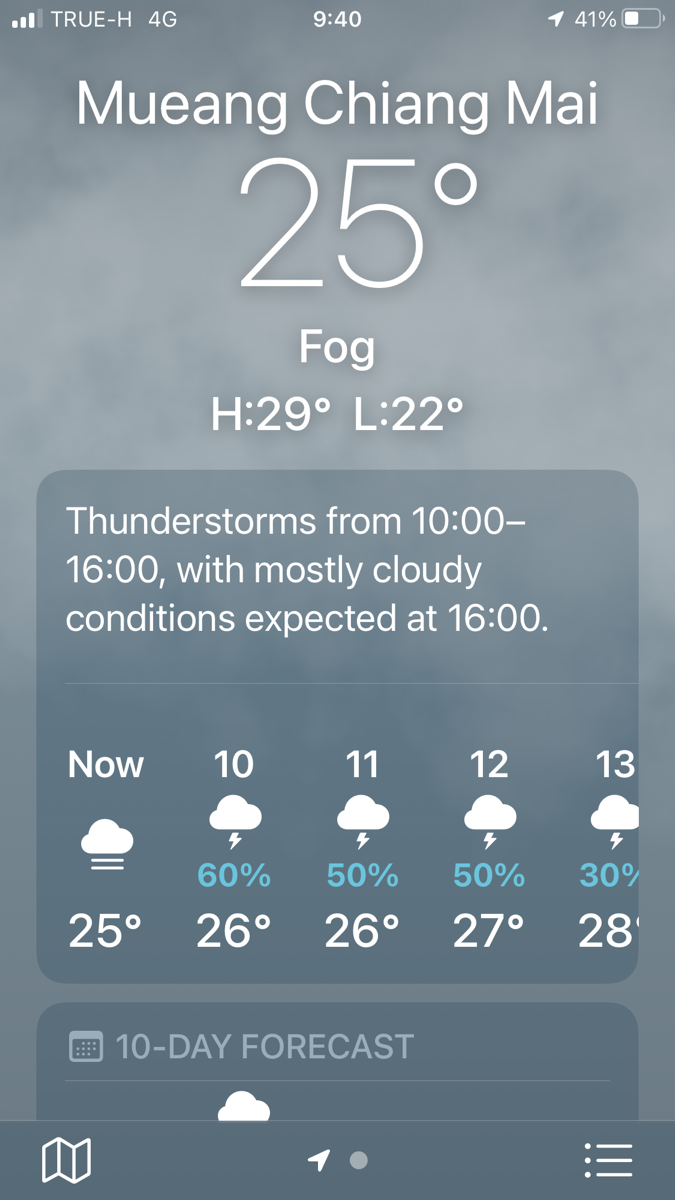Open the saved locations list
Viewport: 675px width, 1200px height.
[608, 1160]
